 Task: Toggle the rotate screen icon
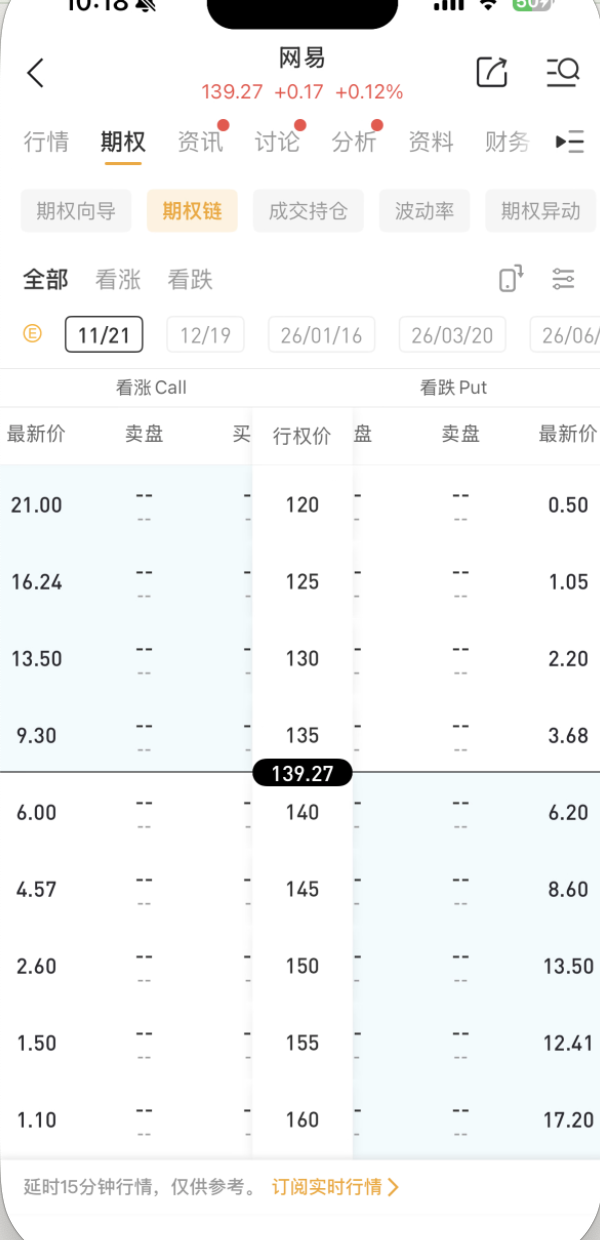pos(511,280)
